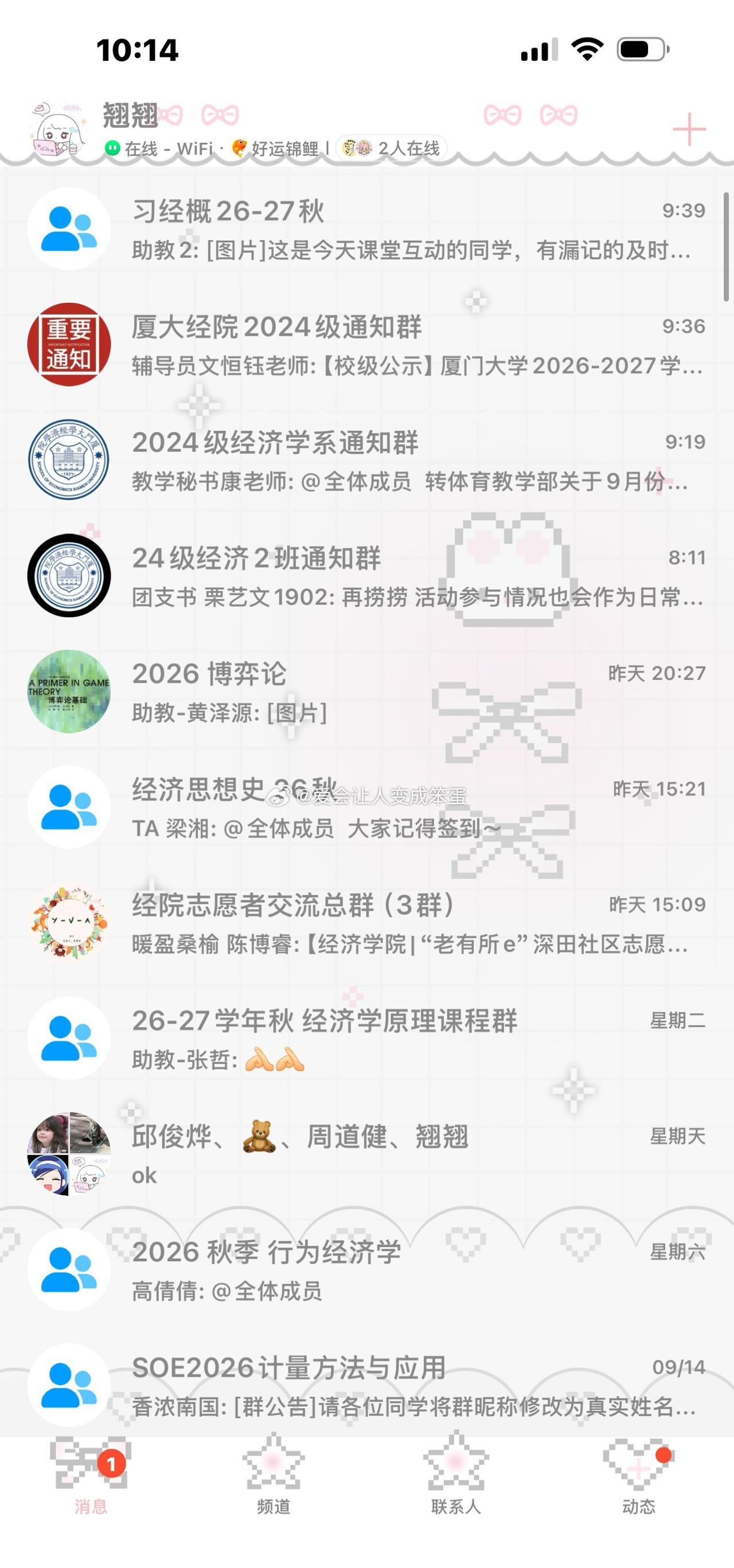Open the 2026秋季 行为经济学 chat
This screenshot has height=1568, width=734.
(x=367, y=1270)
